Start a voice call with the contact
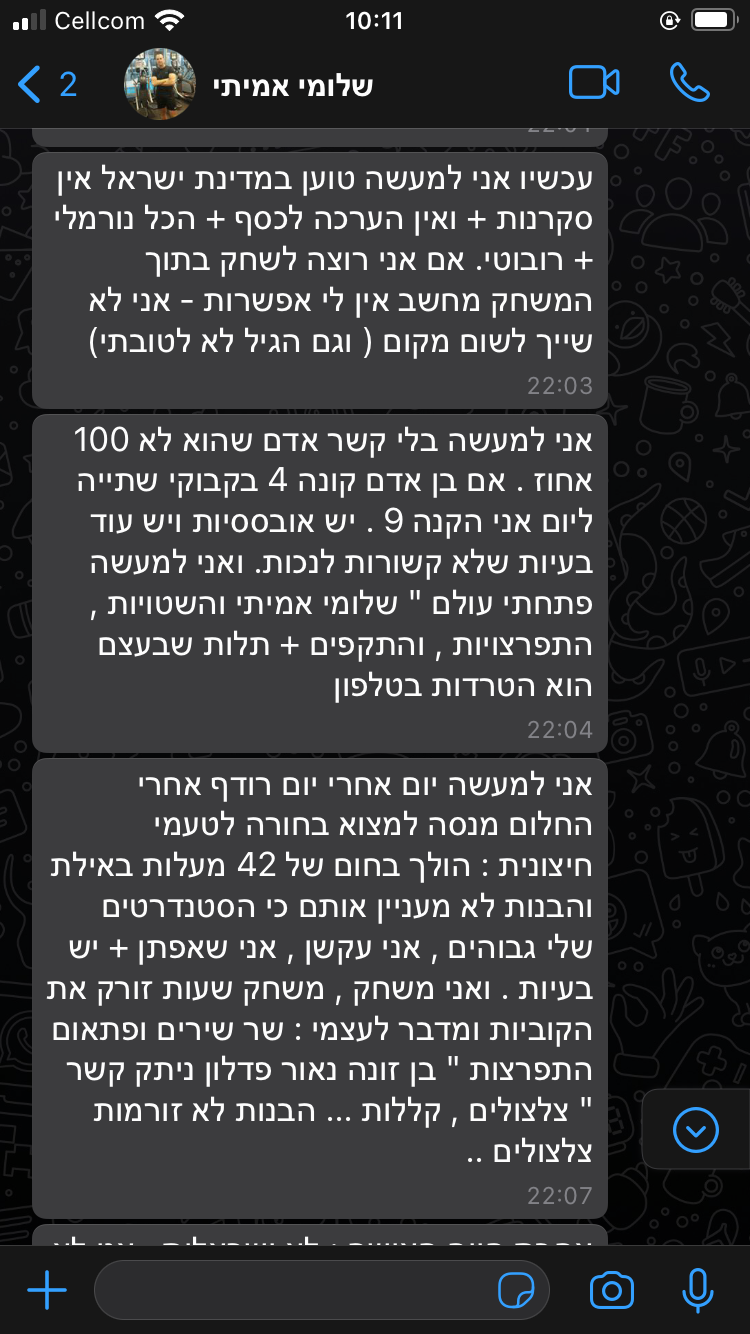The height and width of the screenshot is (1334, 750). 690,83
